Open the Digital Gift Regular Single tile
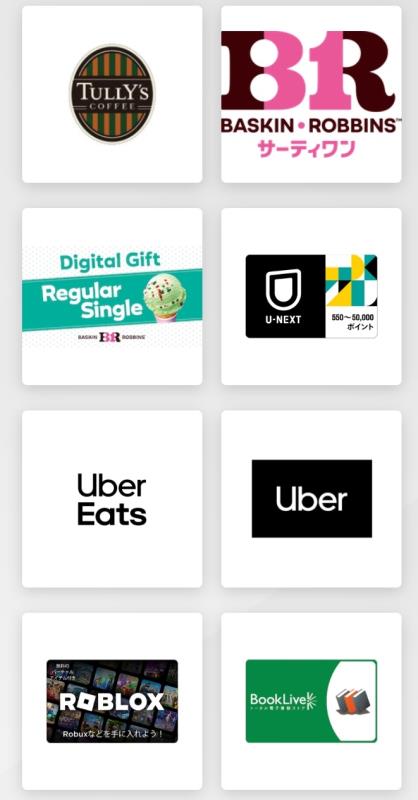The width and height of the screenshot is (418, 800). tap(112, 296)
